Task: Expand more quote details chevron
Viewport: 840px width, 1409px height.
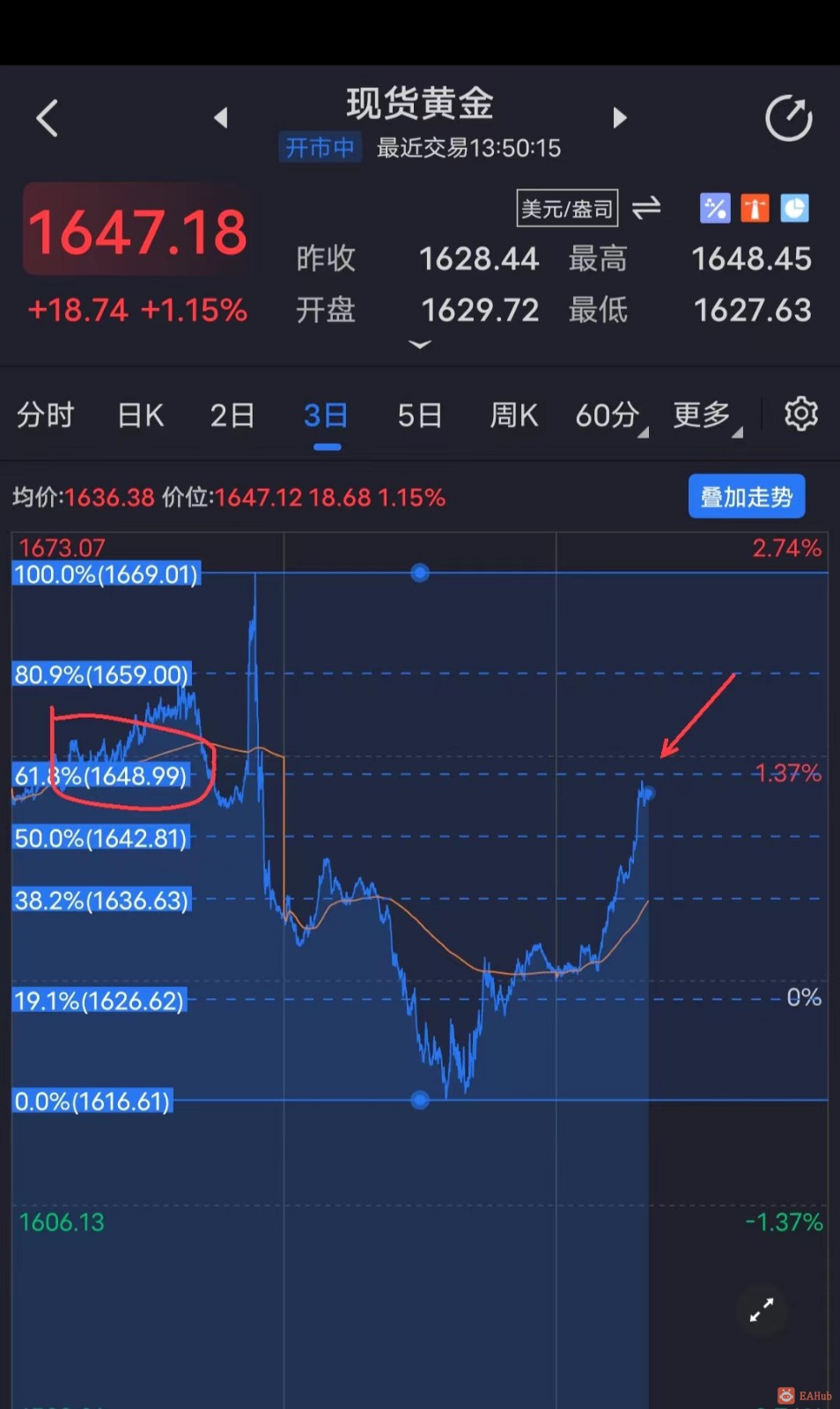Action: [420, 344]
